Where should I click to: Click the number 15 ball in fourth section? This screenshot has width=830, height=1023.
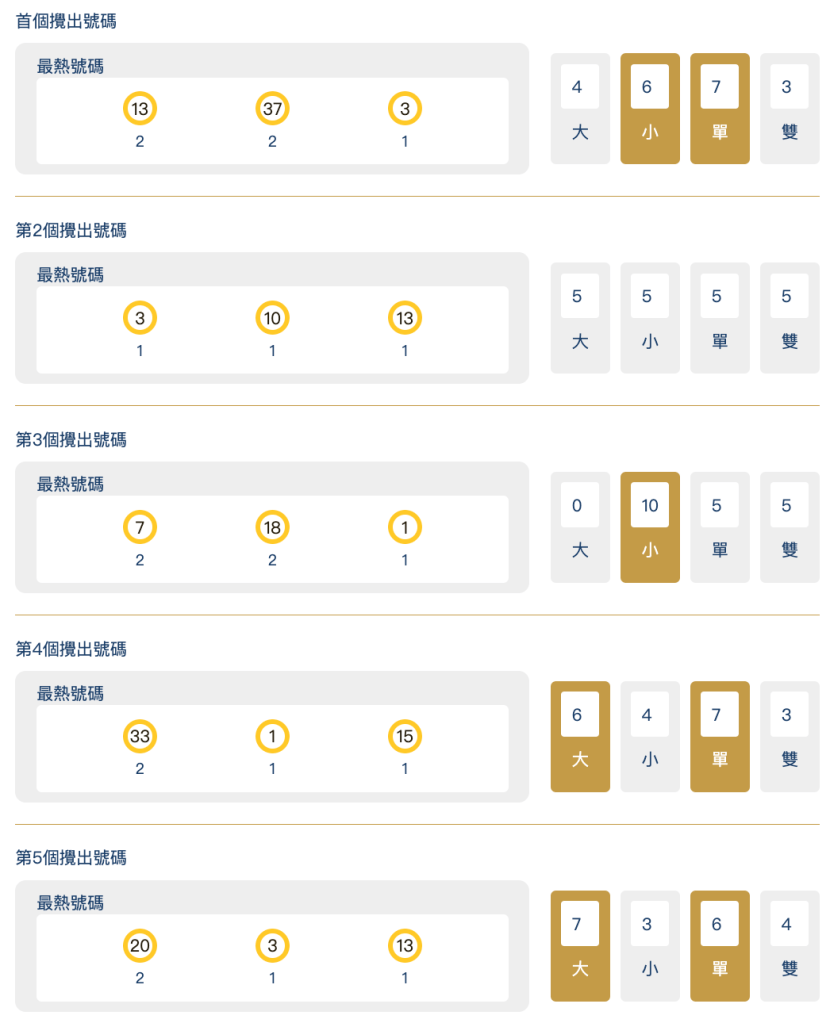tap(404, 736)
